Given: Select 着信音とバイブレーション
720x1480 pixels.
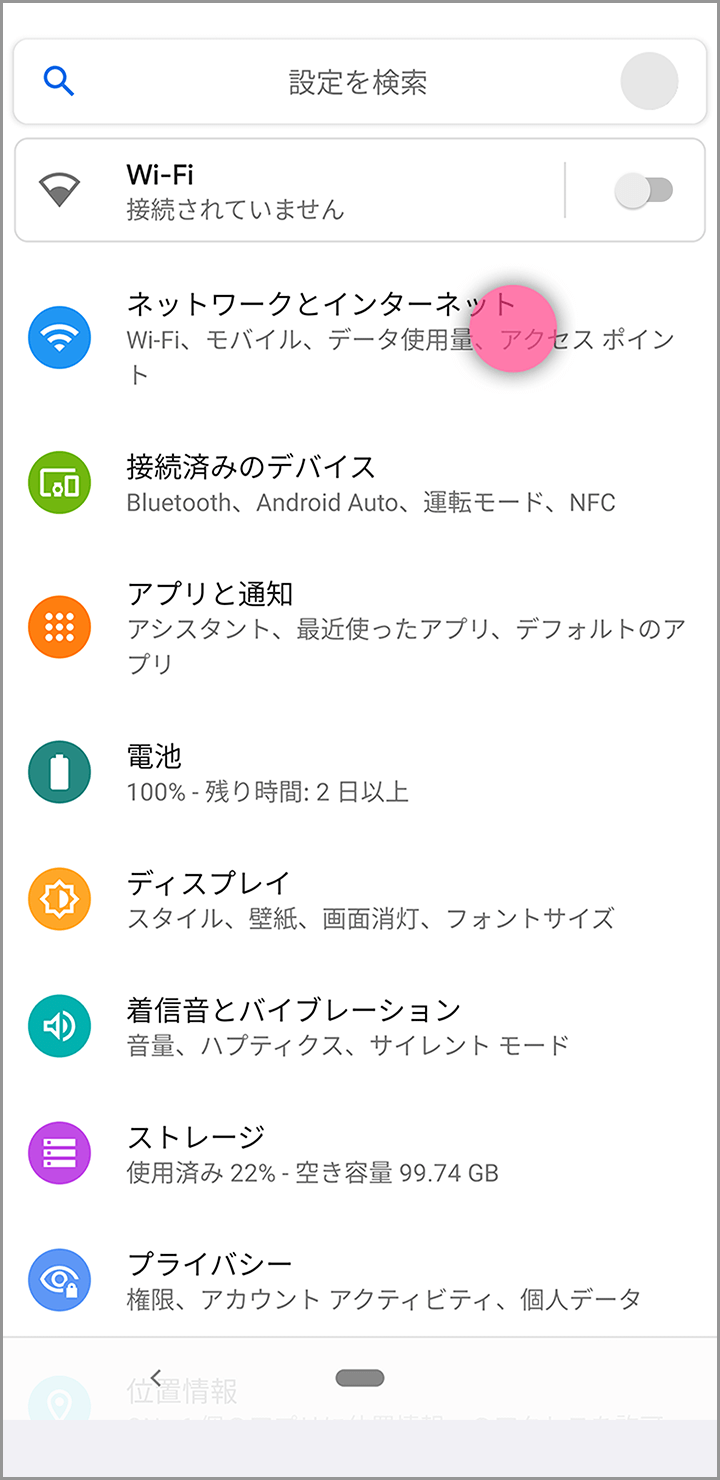Looking at the screenshot, I should (360, 1025).
